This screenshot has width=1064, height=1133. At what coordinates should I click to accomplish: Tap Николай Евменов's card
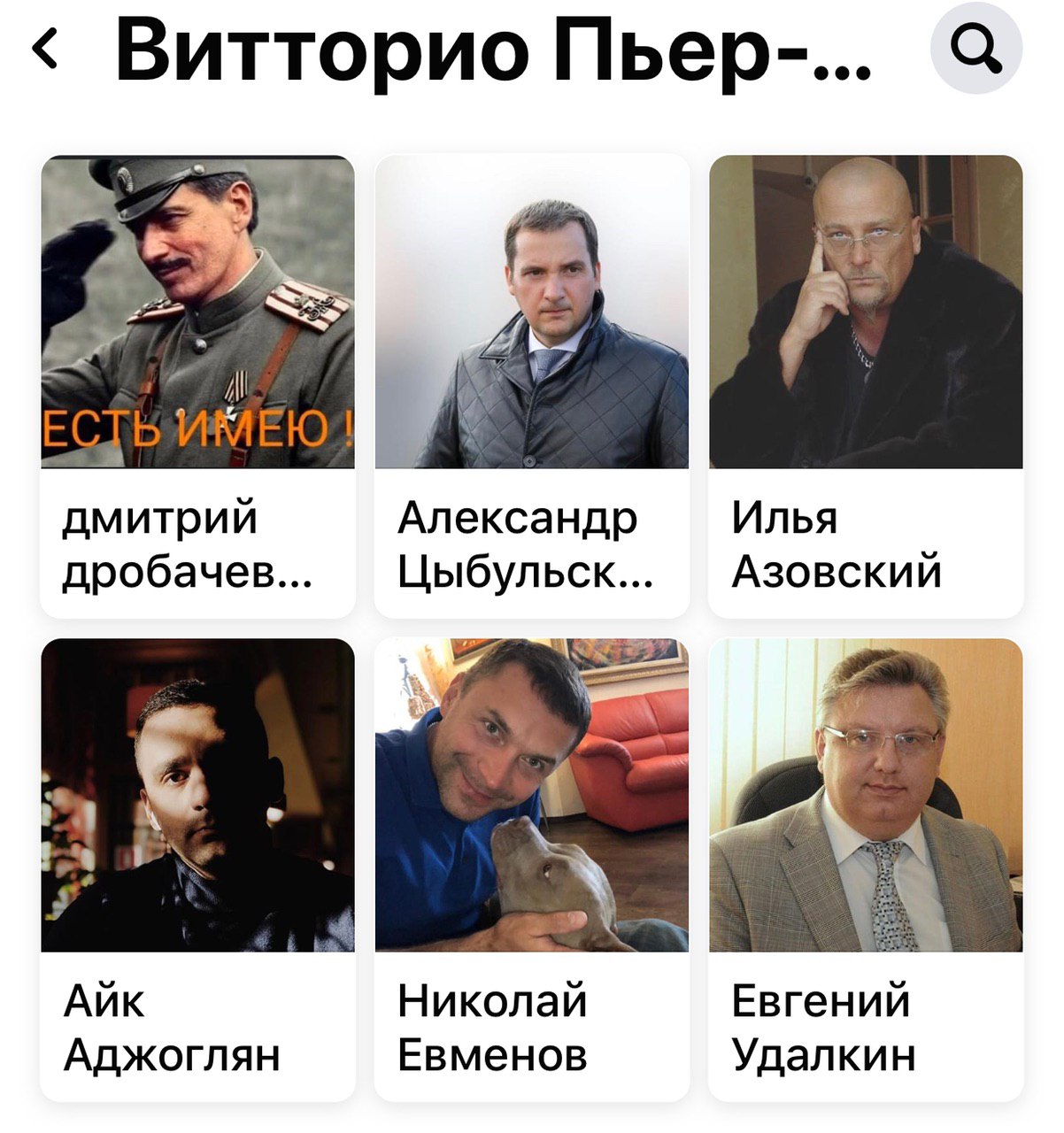coord(531,869)
